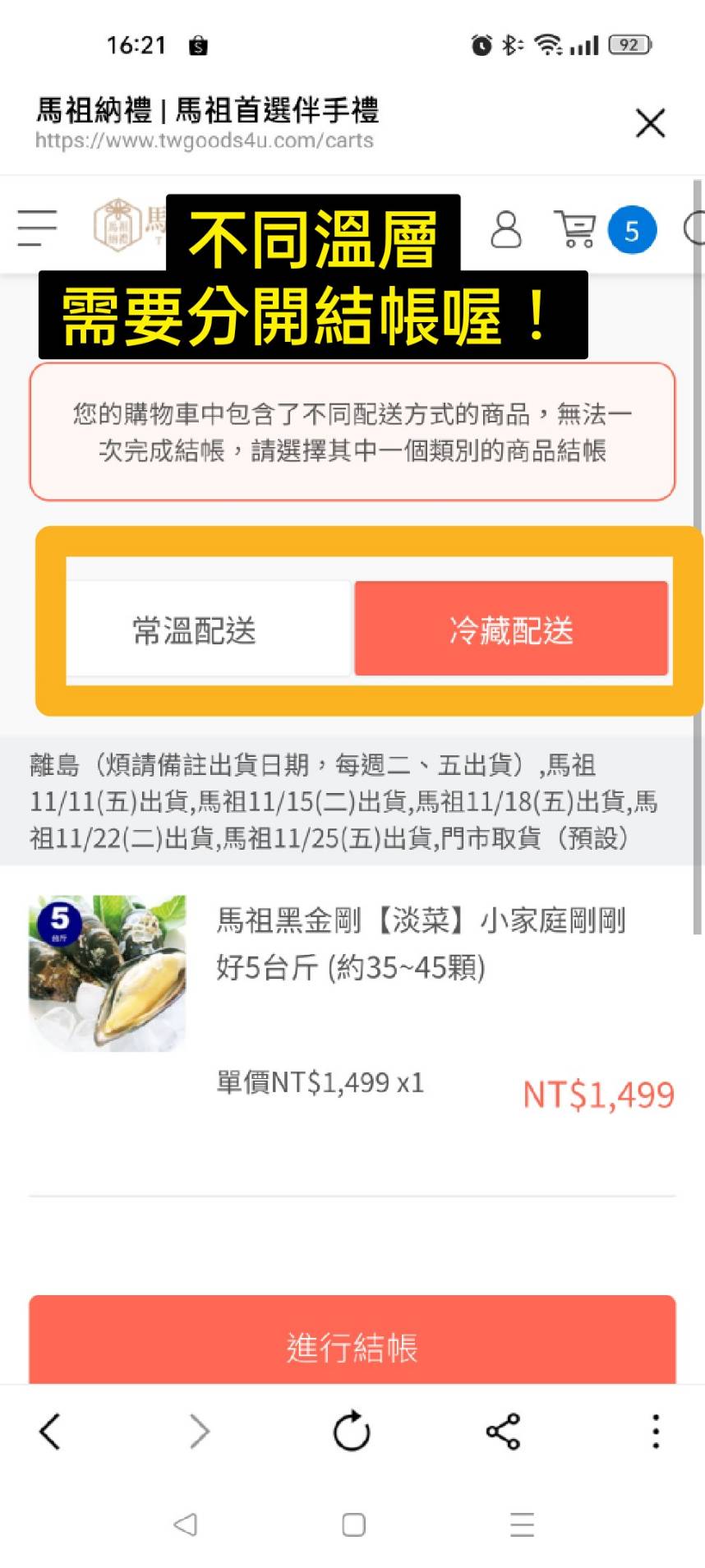Open the system recent apps view
The image size is (705, 1568).
click(522, 1524)
